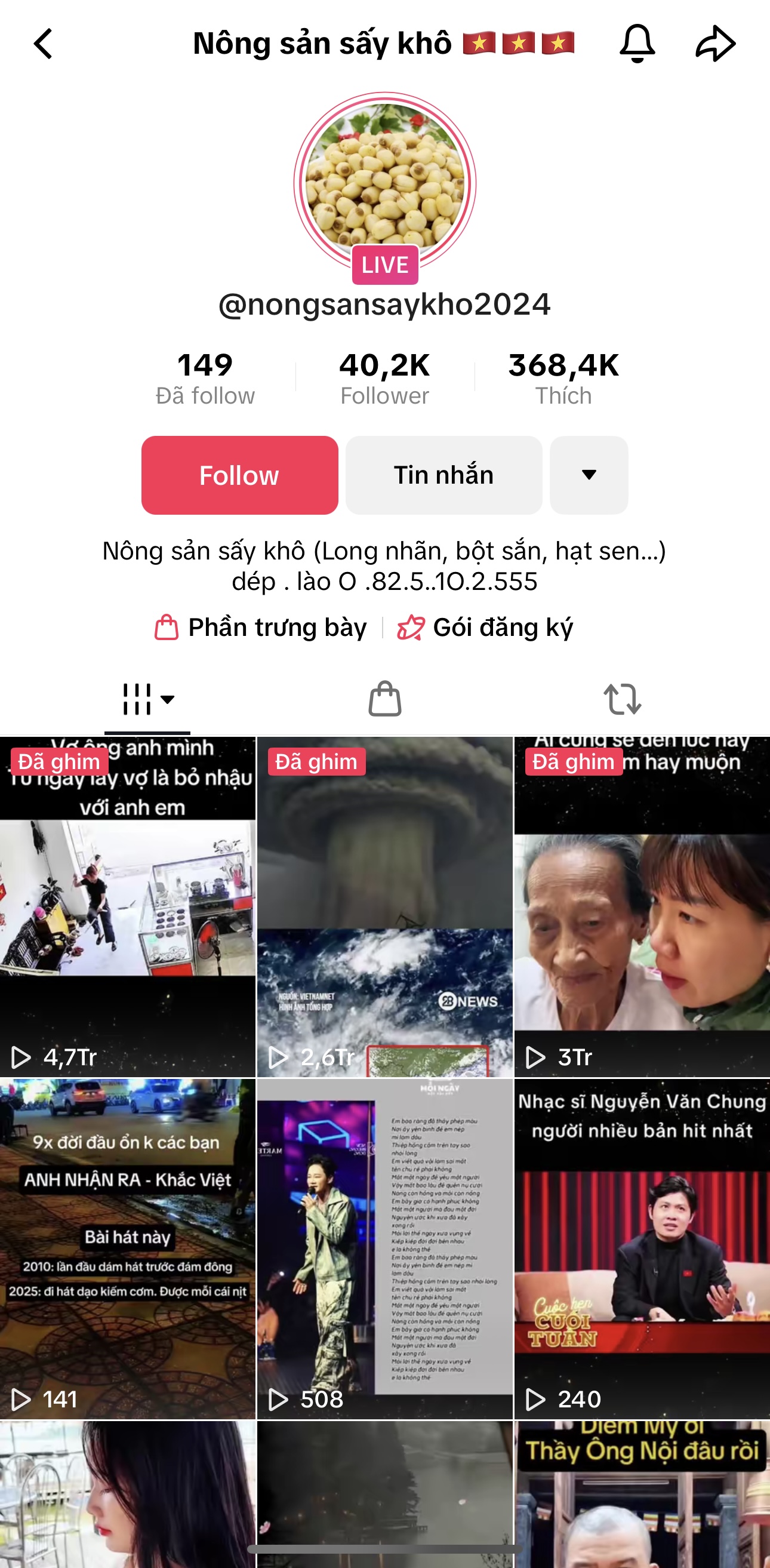The width and height of the screenshot is (770, 1568).
Task: Open ANH NHẬN RA - Khắc Việt video
Action: [127, 1248]
